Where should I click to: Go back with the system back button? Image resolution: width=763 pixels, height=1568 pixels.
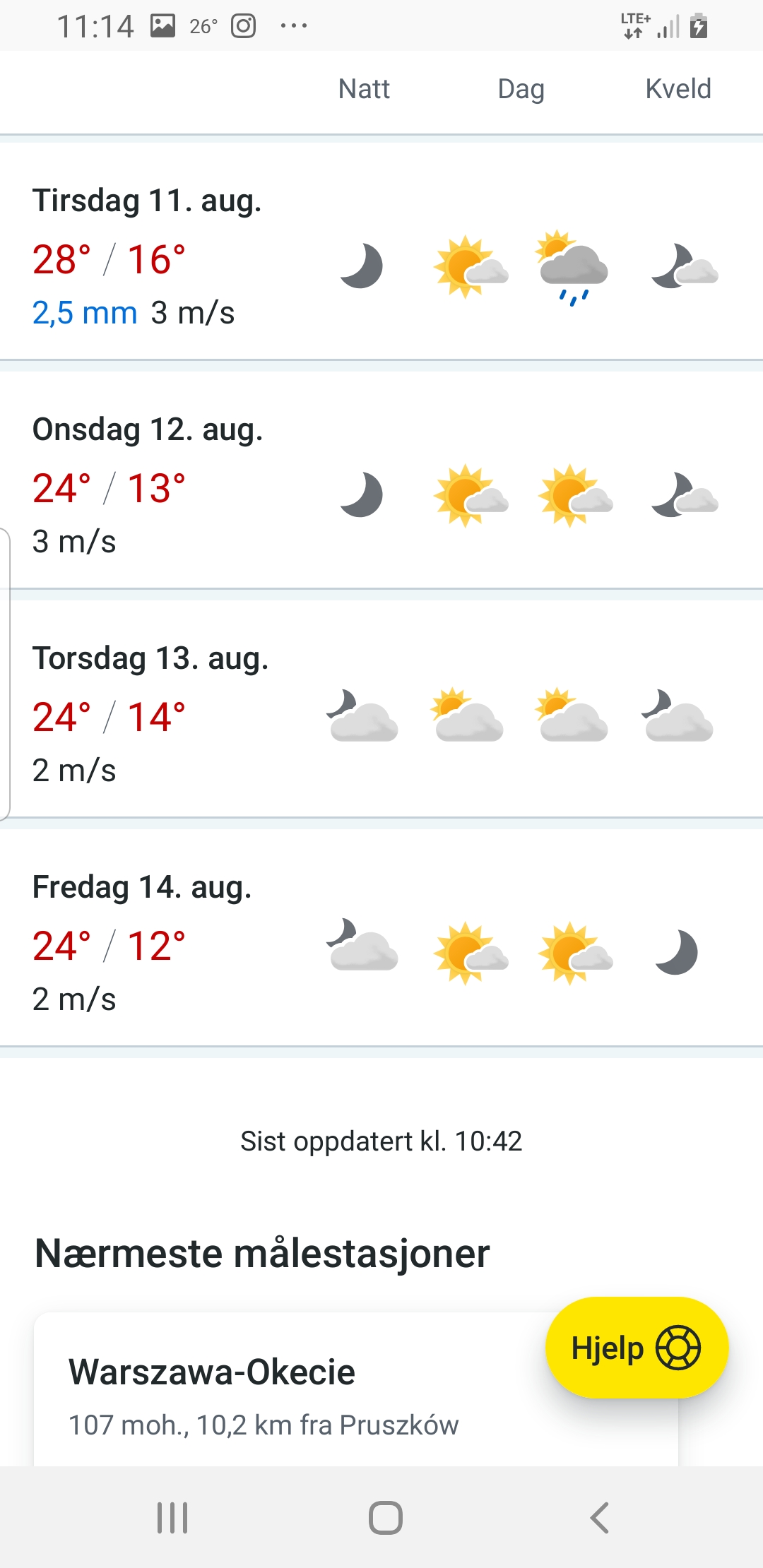point(599,1517)
